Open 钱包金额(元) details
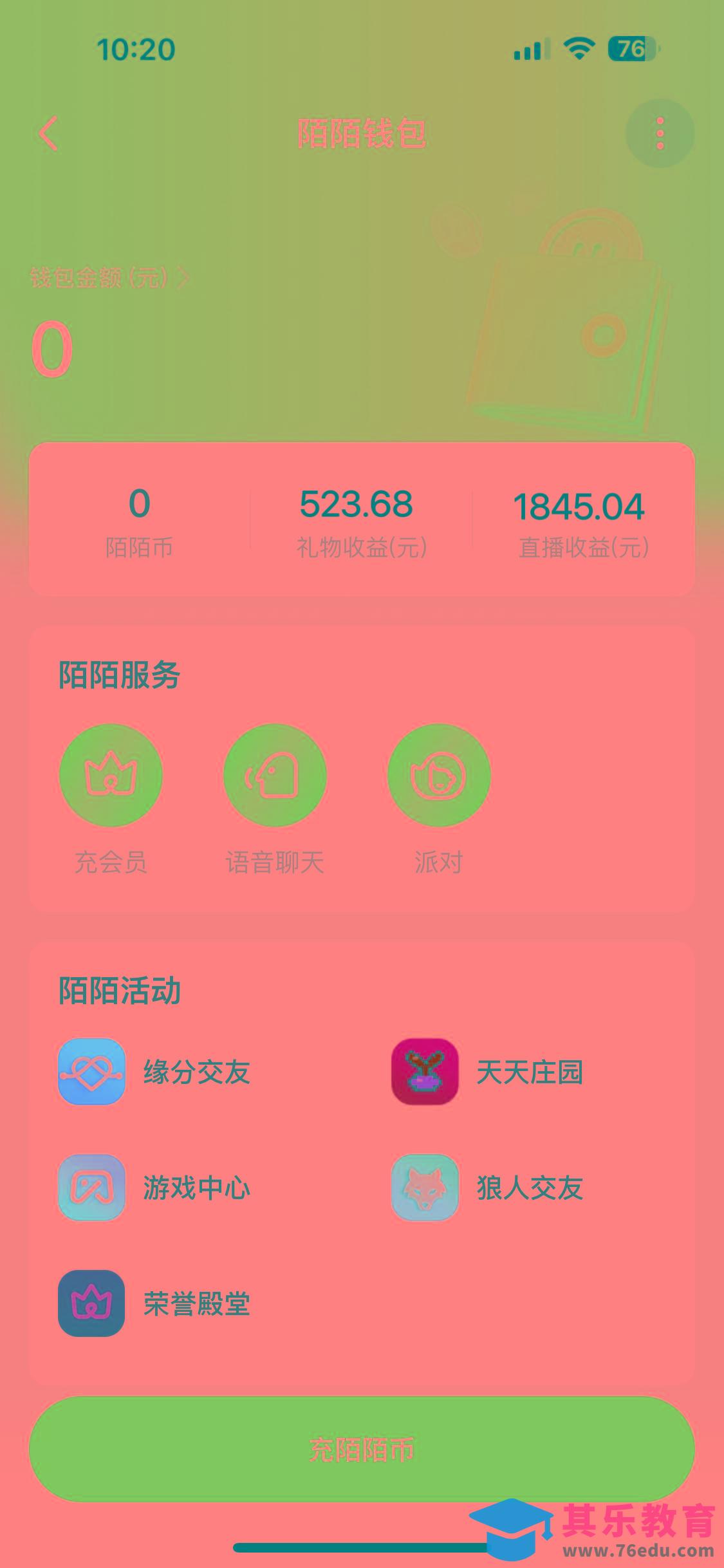Screen dimensions: 724x1568 109,278
